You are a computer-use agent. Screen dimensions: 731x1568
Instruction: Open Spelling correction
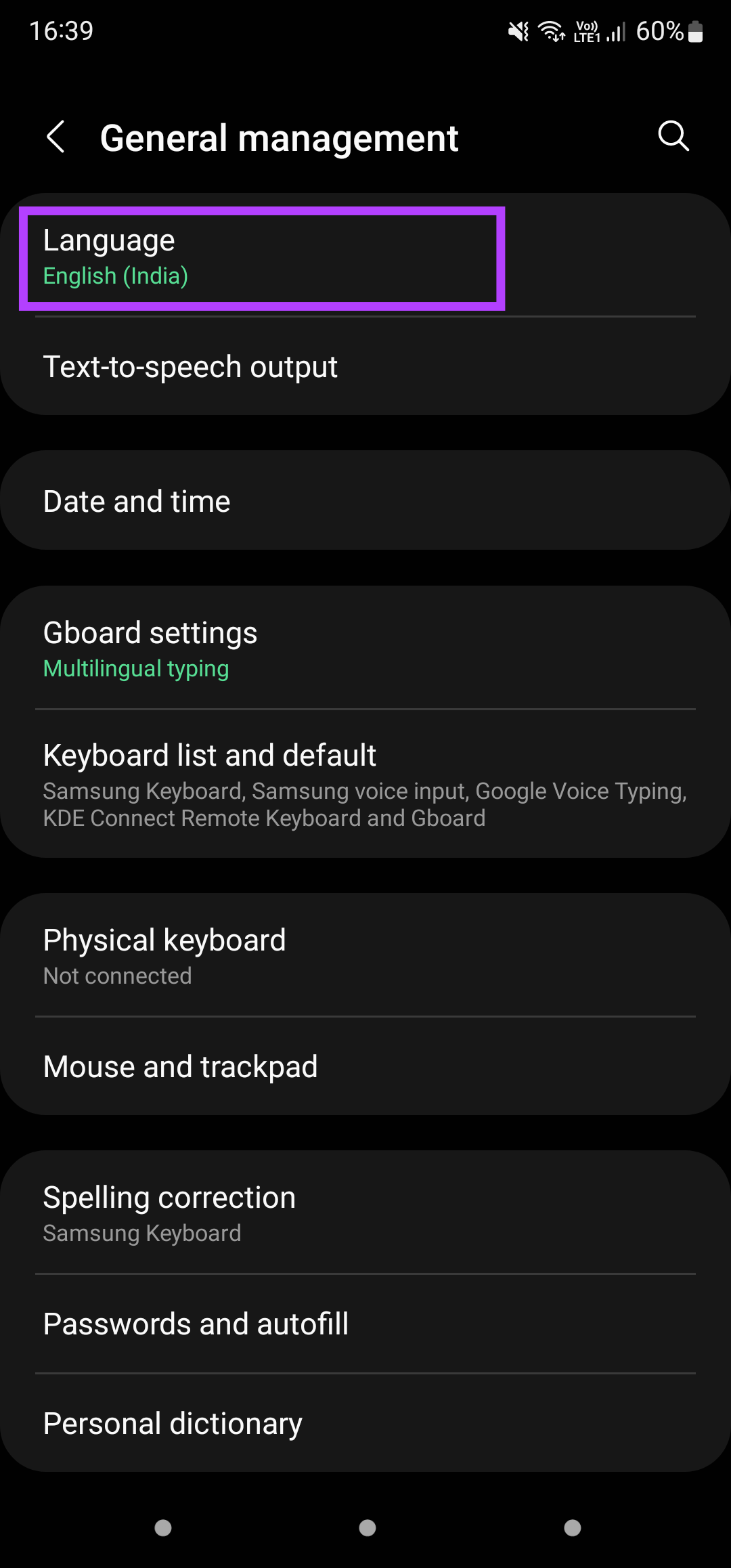coord(365,1213)
